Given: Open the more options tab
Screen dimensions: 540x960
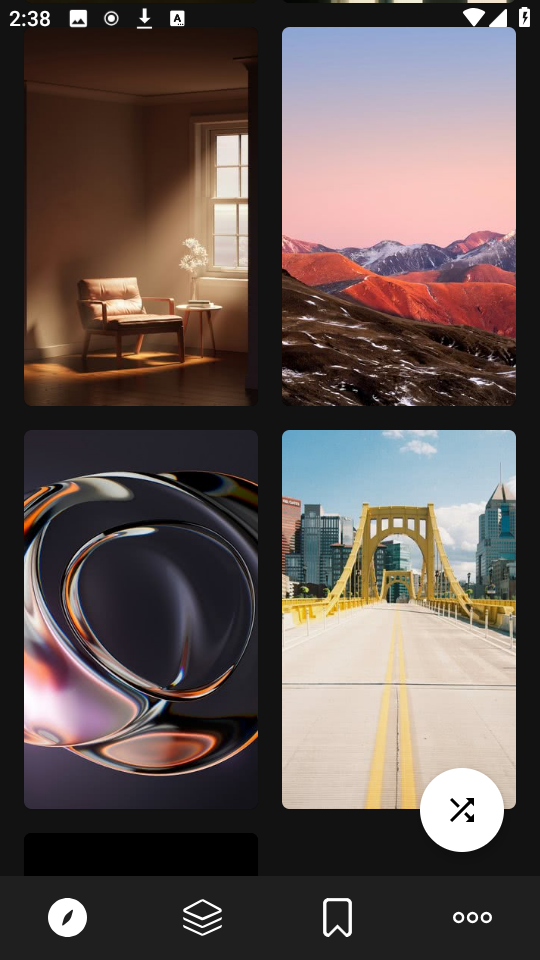Looking at the screenshot, I should [x=472, y=917].
